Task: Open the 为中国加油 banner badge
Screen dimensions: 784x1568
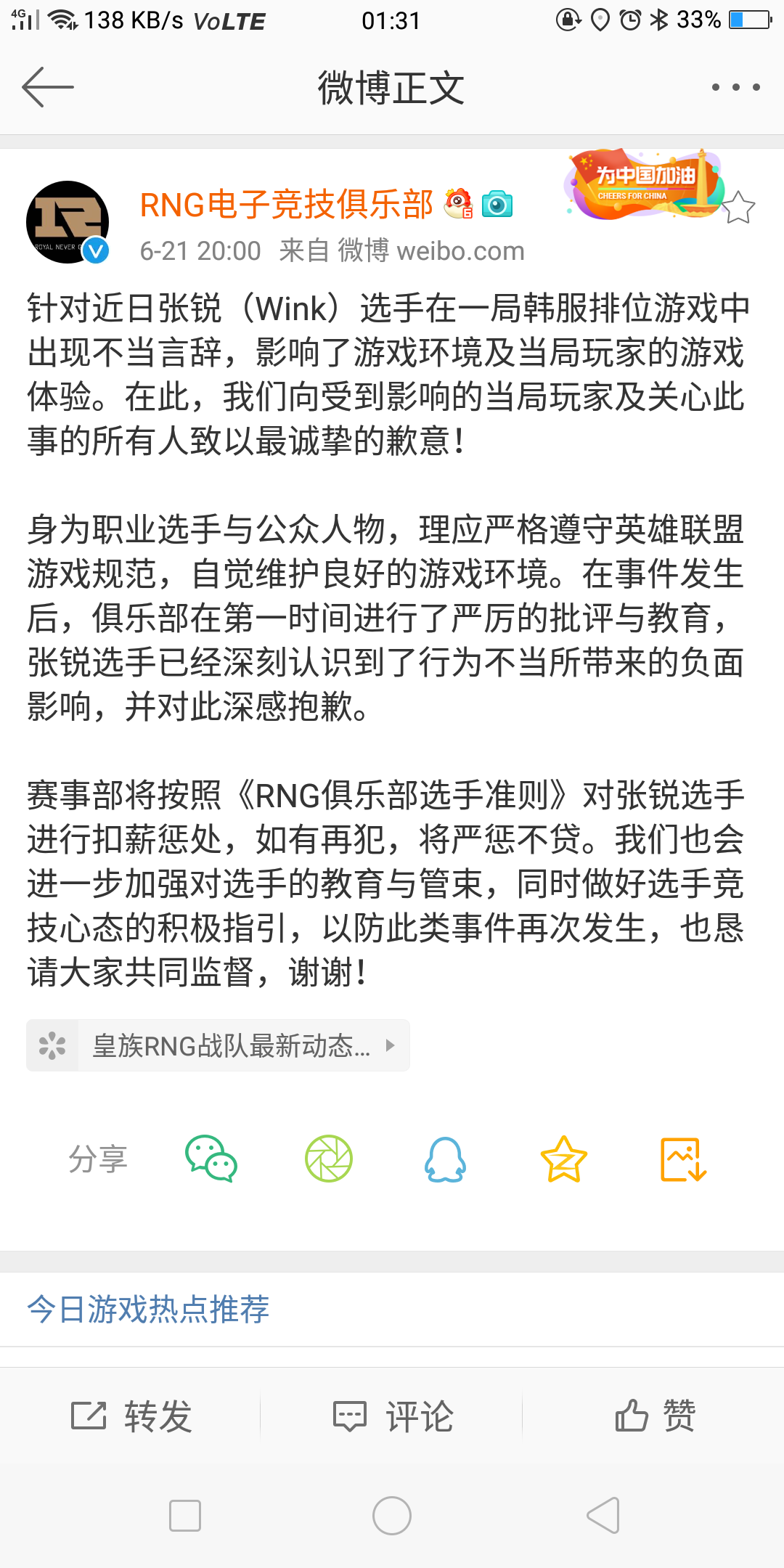Action: [642, 184]
